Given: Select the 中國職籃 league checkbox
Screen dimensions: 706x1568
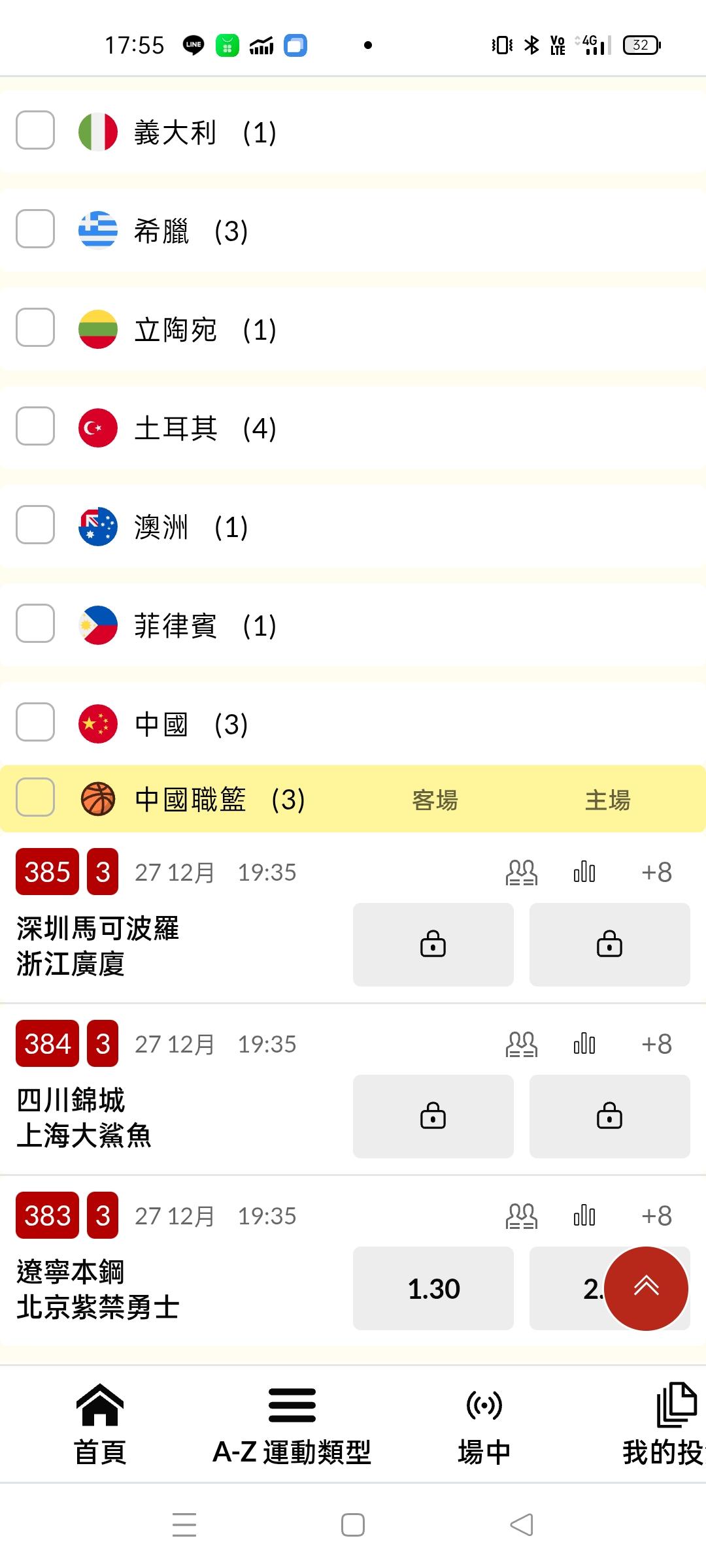Looking at the screenshot, I should [35, 798].
